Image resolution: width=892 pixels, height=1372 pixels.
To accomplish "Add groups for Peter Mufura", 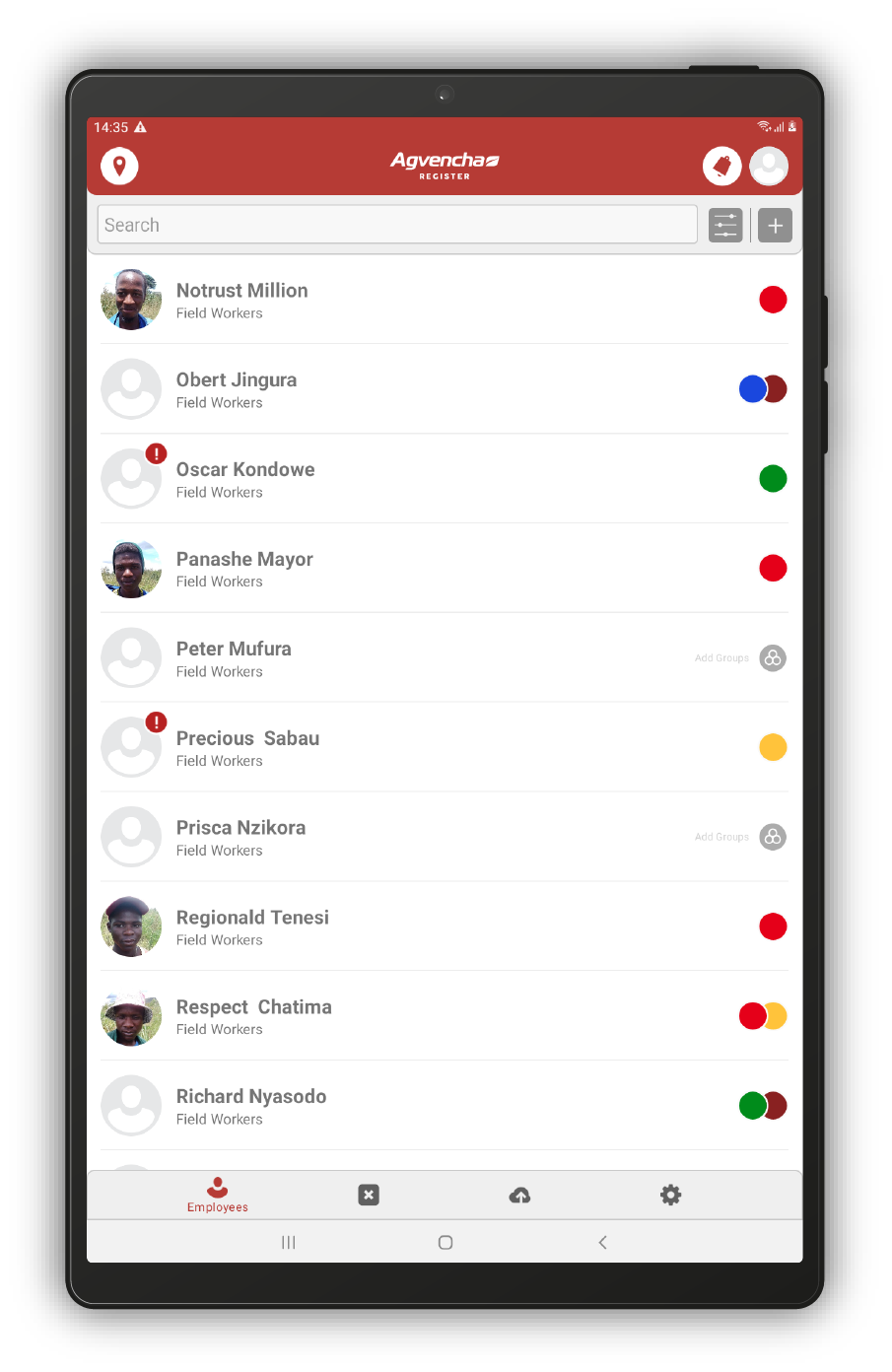I will [x=773, y=658].
